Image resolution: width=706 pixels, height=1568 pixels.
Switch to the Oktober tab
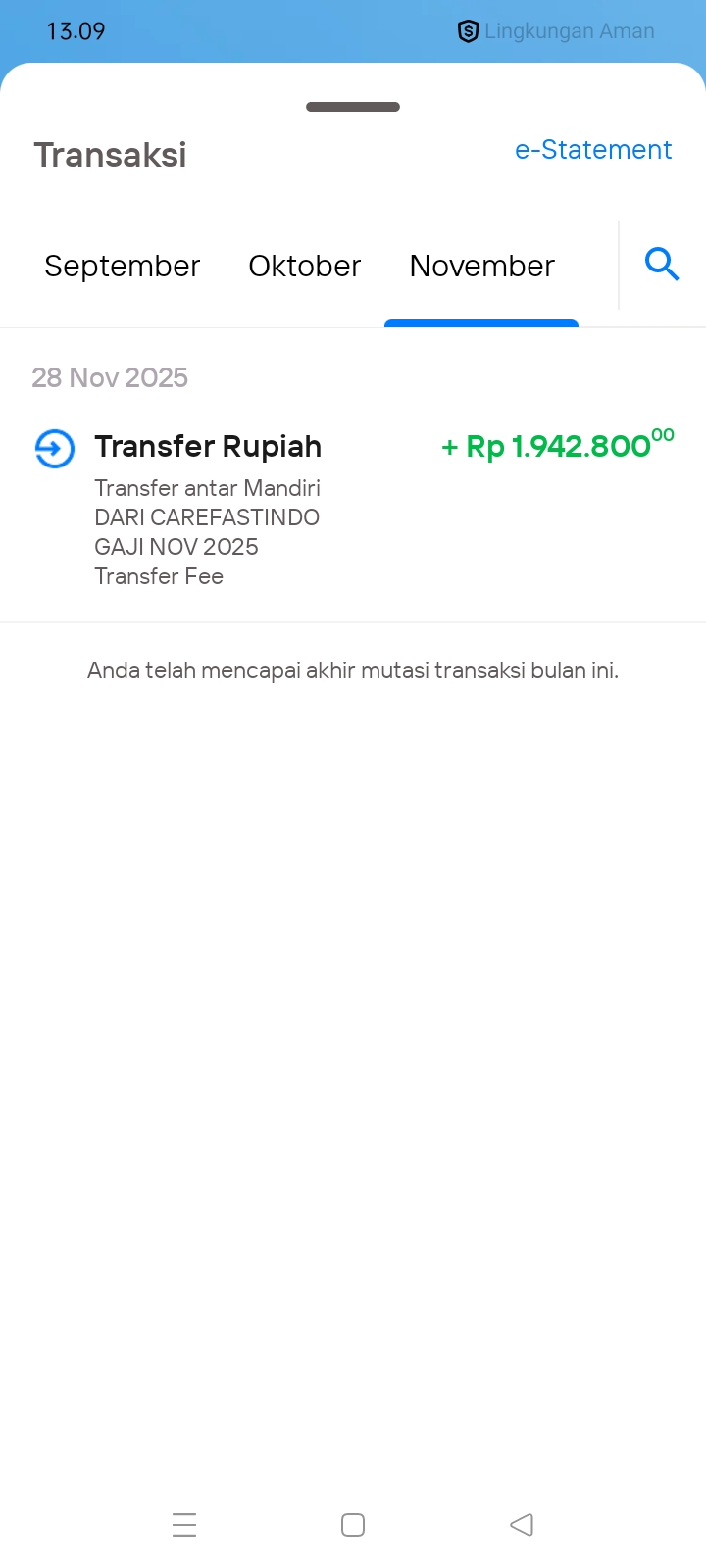[x=305, y=267]
